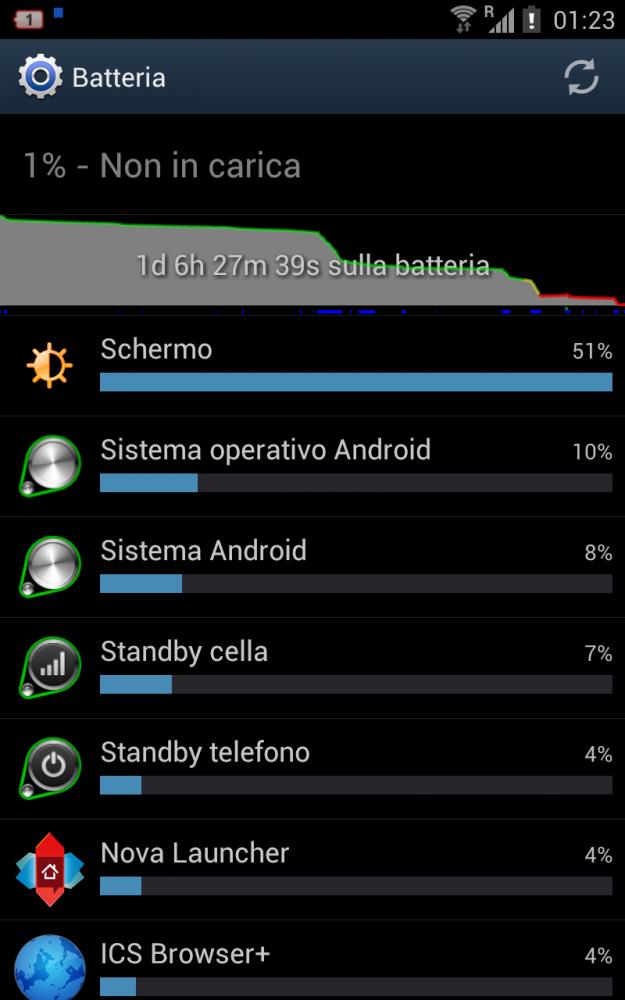Go back via the Batteria settings icon
This screenshot has width=625, height=1000.
click(40, 77)
